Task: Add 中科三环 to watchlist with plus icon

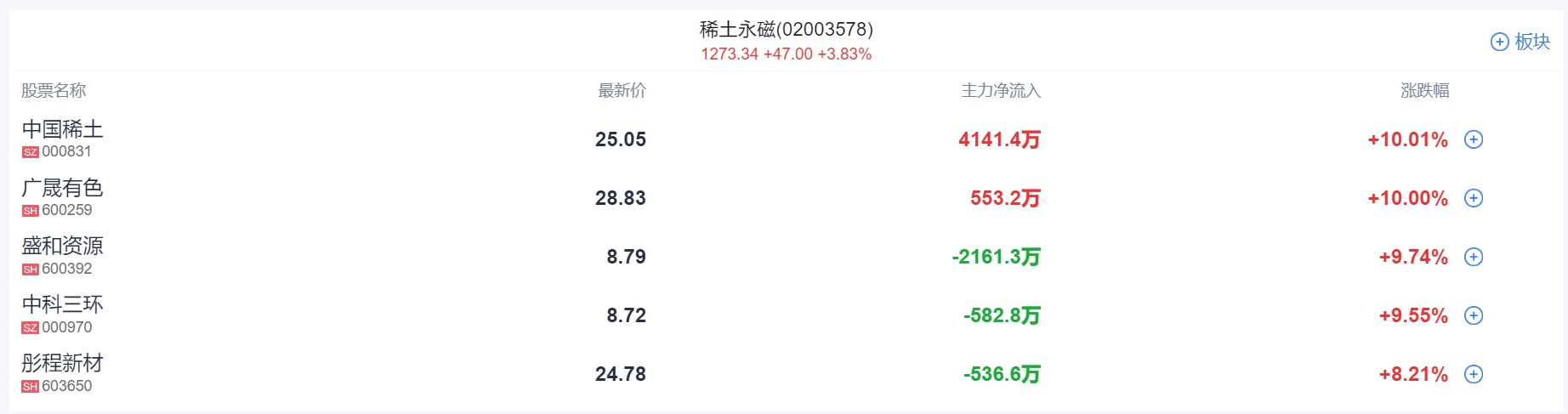Action: pos(1474,315)
